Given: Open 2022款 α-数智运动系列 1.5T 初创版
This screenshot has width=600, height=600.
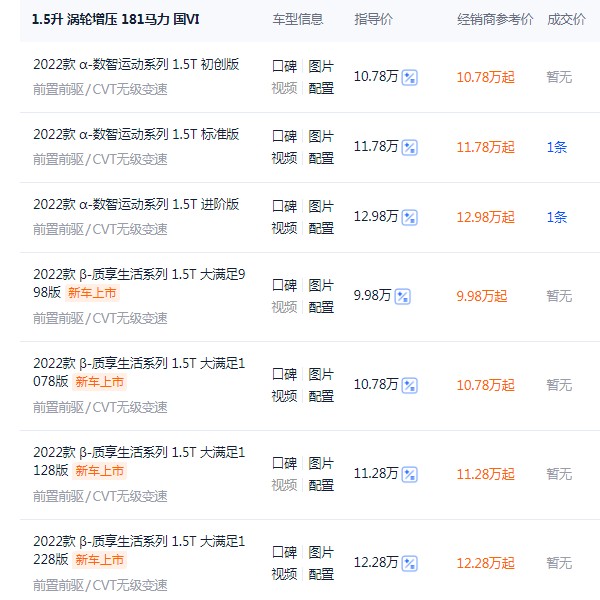Looking at the screenshot, I should [x=136, y=66].
